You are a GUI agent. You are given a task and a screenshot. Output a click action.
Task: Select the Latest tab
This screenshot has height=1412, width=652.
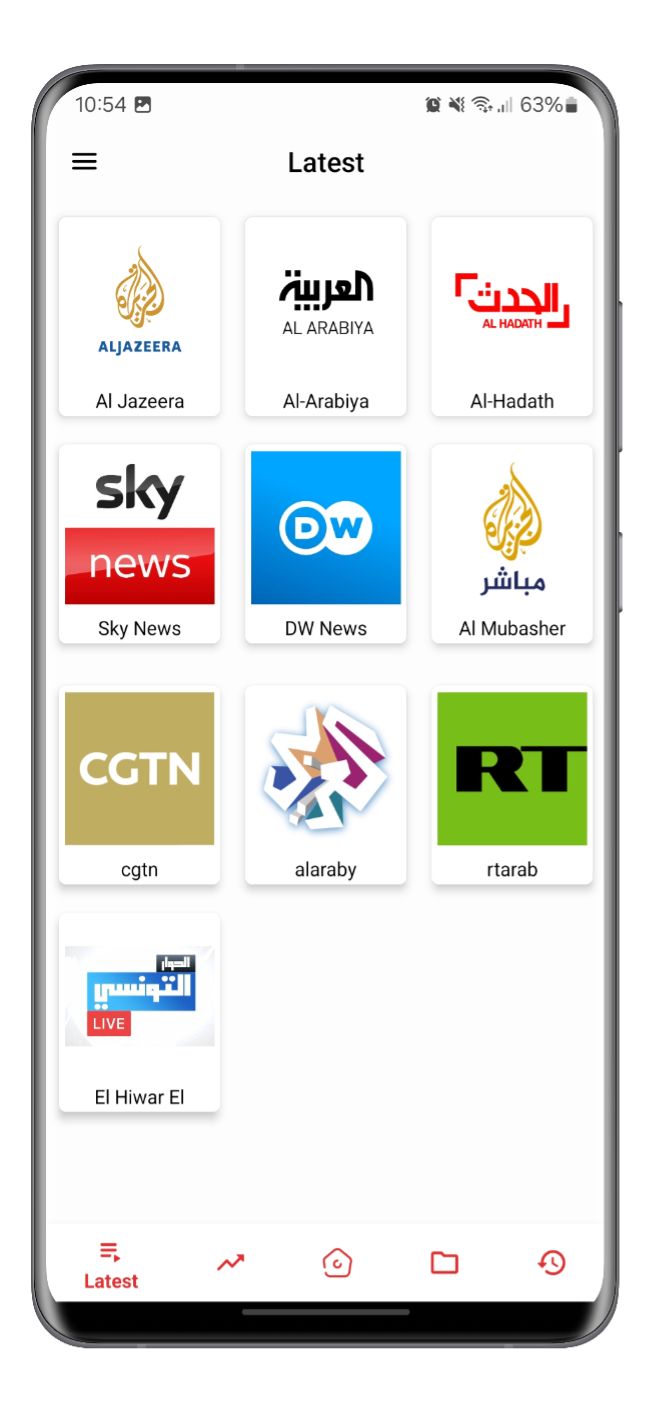coord(111,1266)
